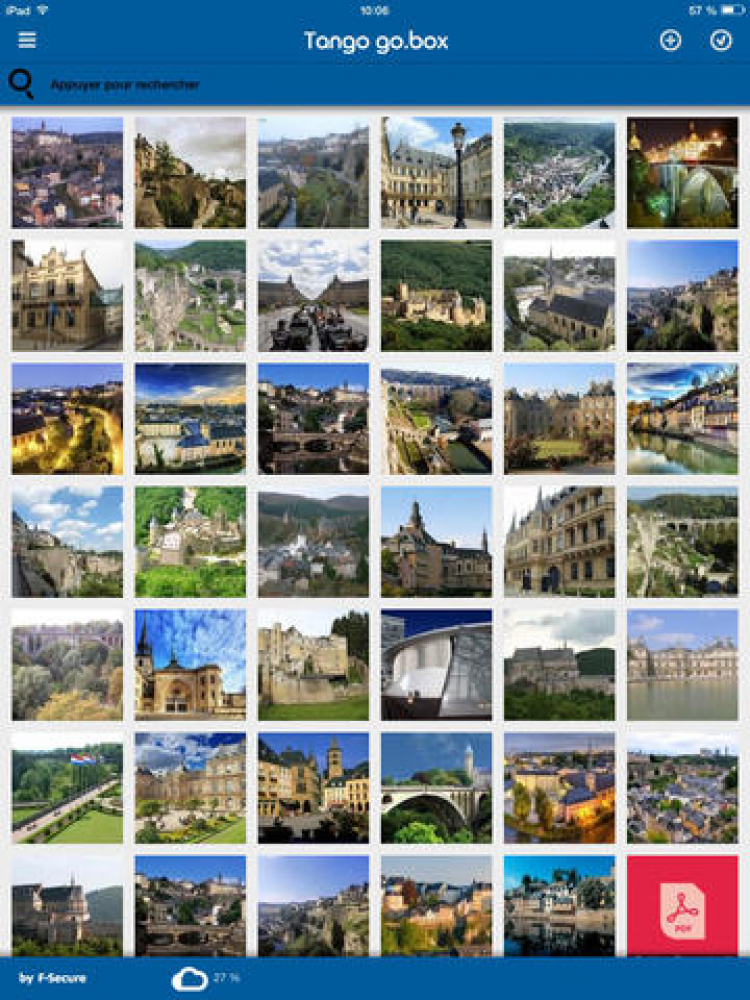Check the cloud storage usage icon

188,978
